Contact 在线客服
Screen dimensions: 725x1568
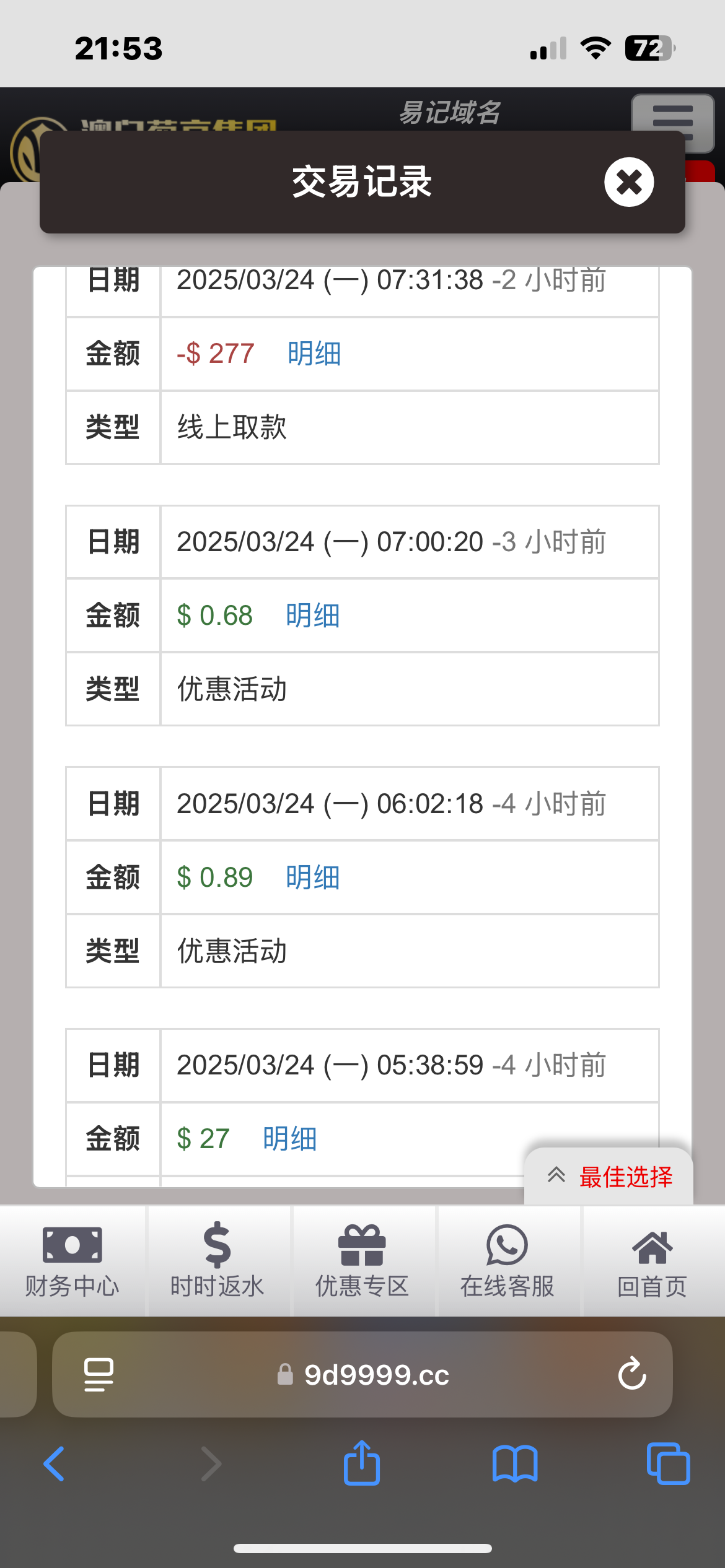[x=507, y=1261]
